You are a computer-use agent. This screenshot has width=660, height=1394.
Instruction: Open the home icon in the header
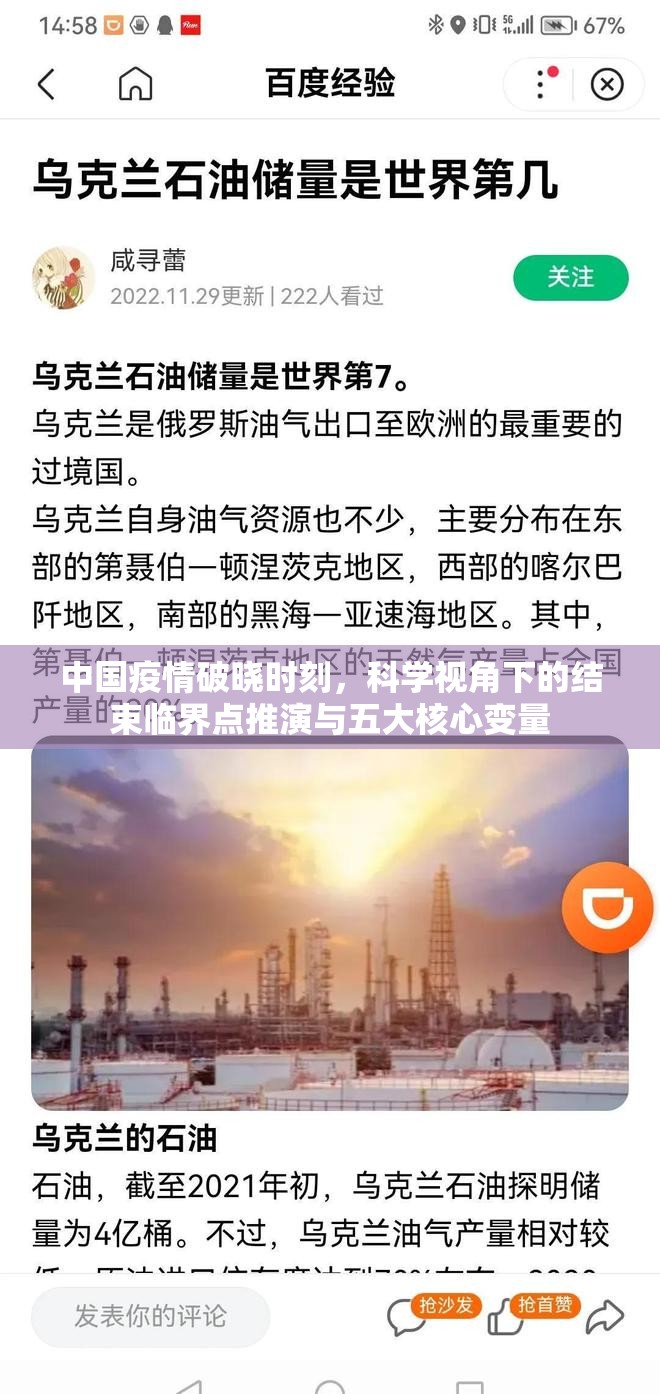[136, 84]
